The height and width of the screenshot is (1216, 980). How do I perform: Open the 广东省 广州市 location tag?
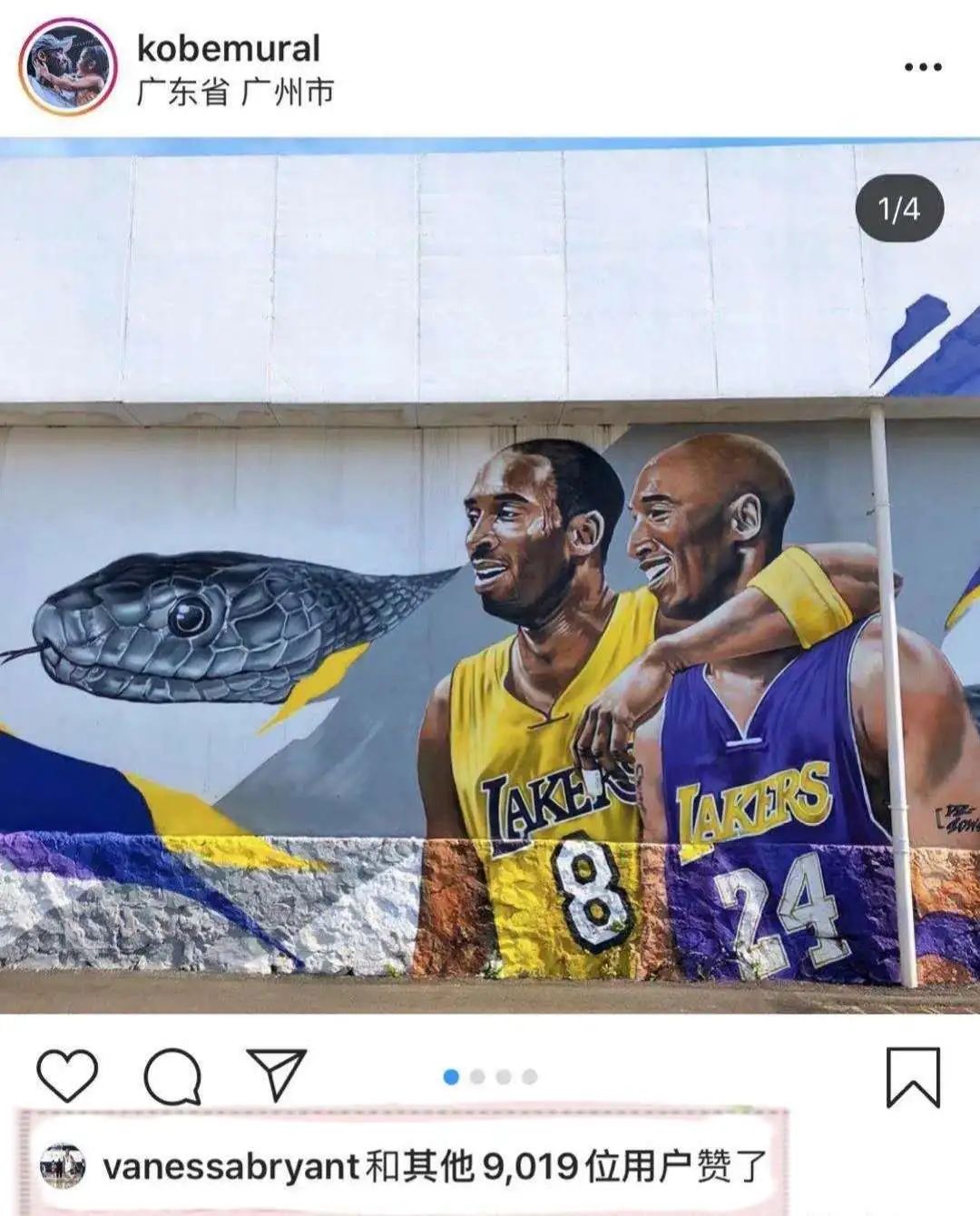235,93
